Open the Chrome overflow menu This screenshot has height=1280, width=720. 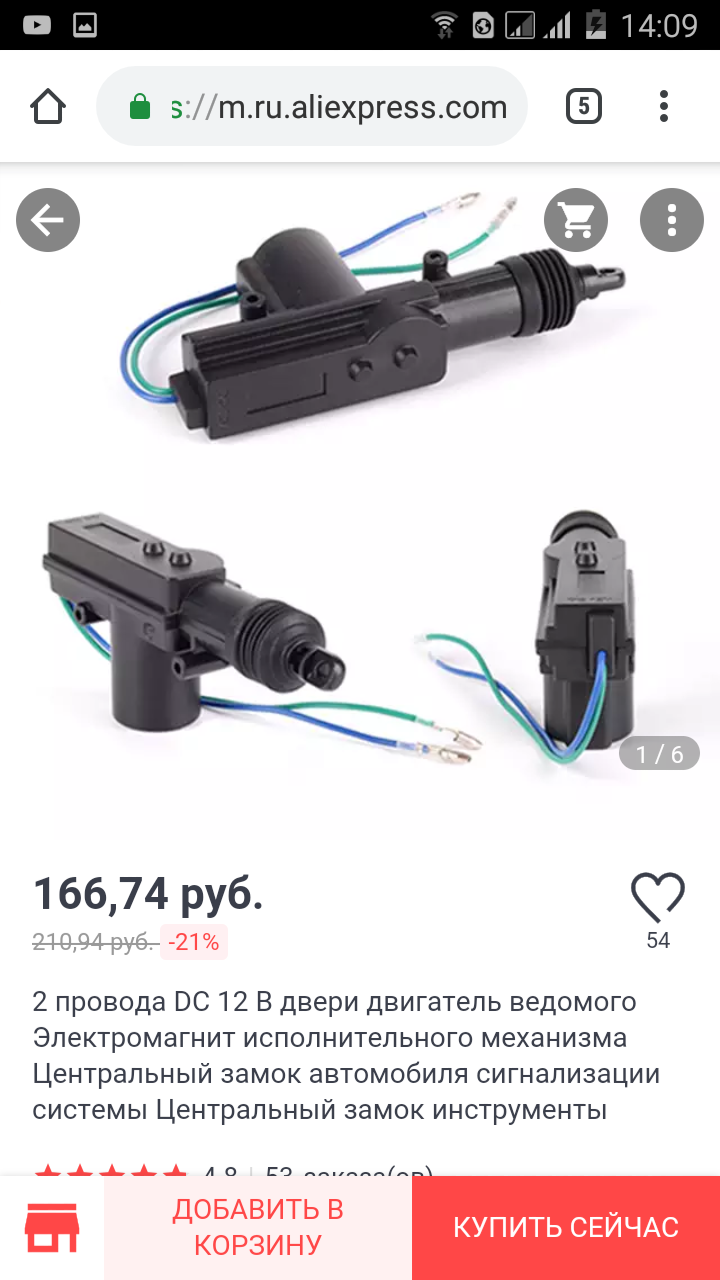[664, 106]
